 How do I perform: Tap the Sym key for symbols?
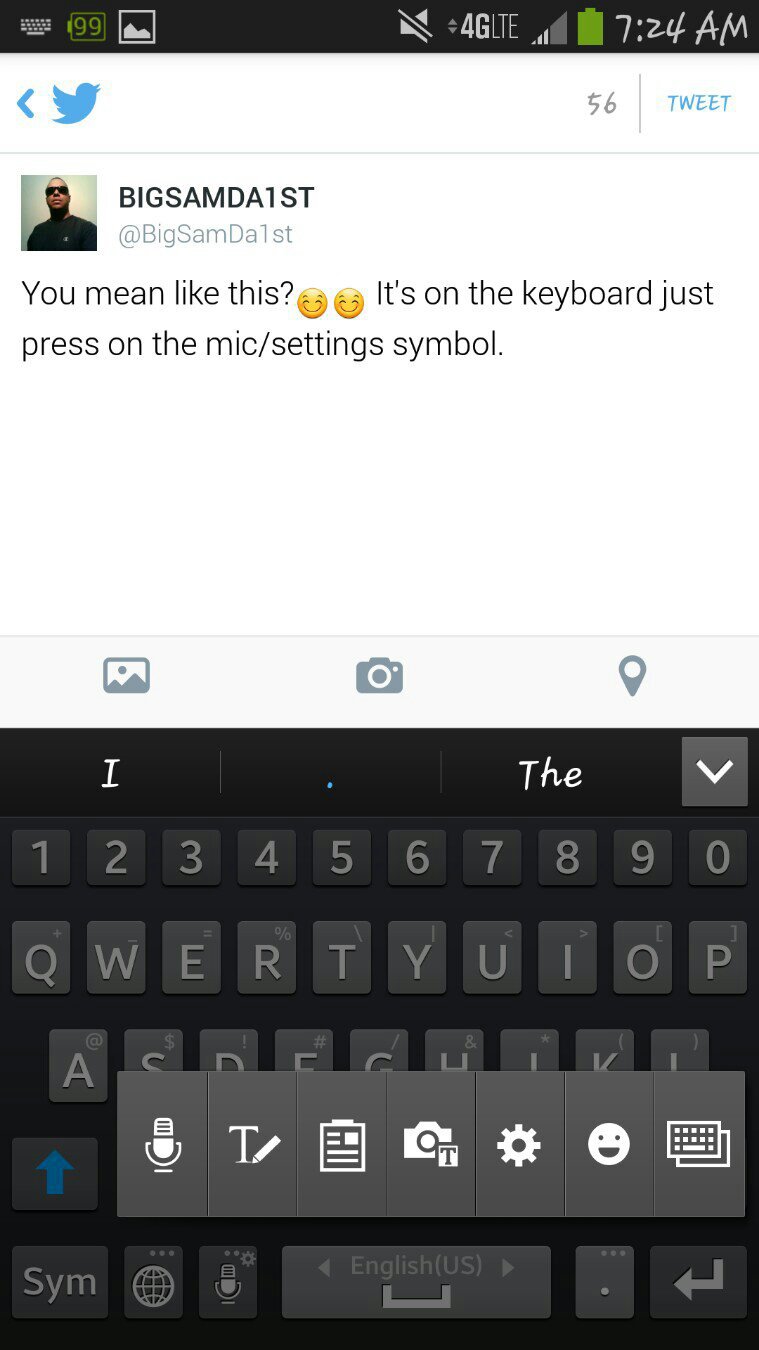[x=59, y=1282]
